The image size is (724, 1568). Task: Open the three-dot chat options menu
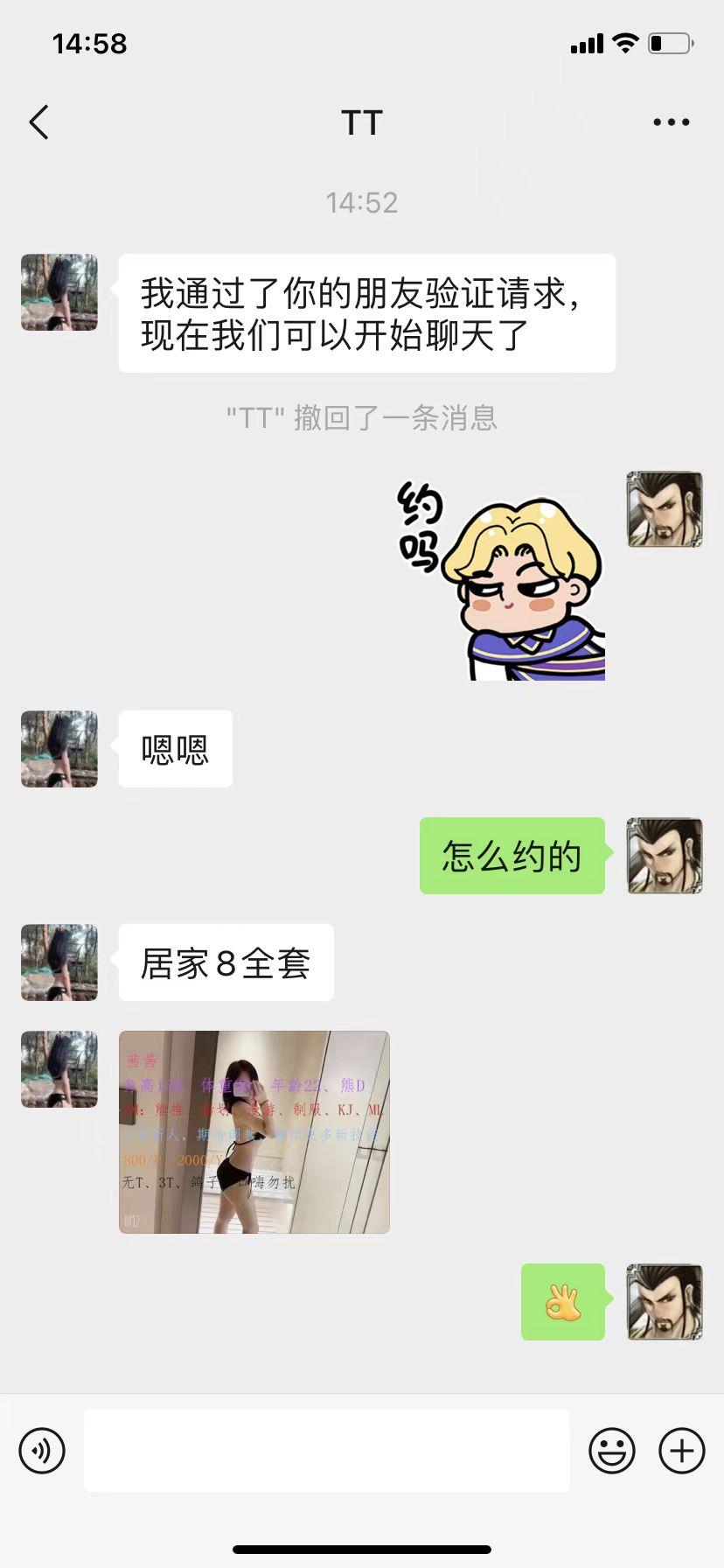click(671, 122)
